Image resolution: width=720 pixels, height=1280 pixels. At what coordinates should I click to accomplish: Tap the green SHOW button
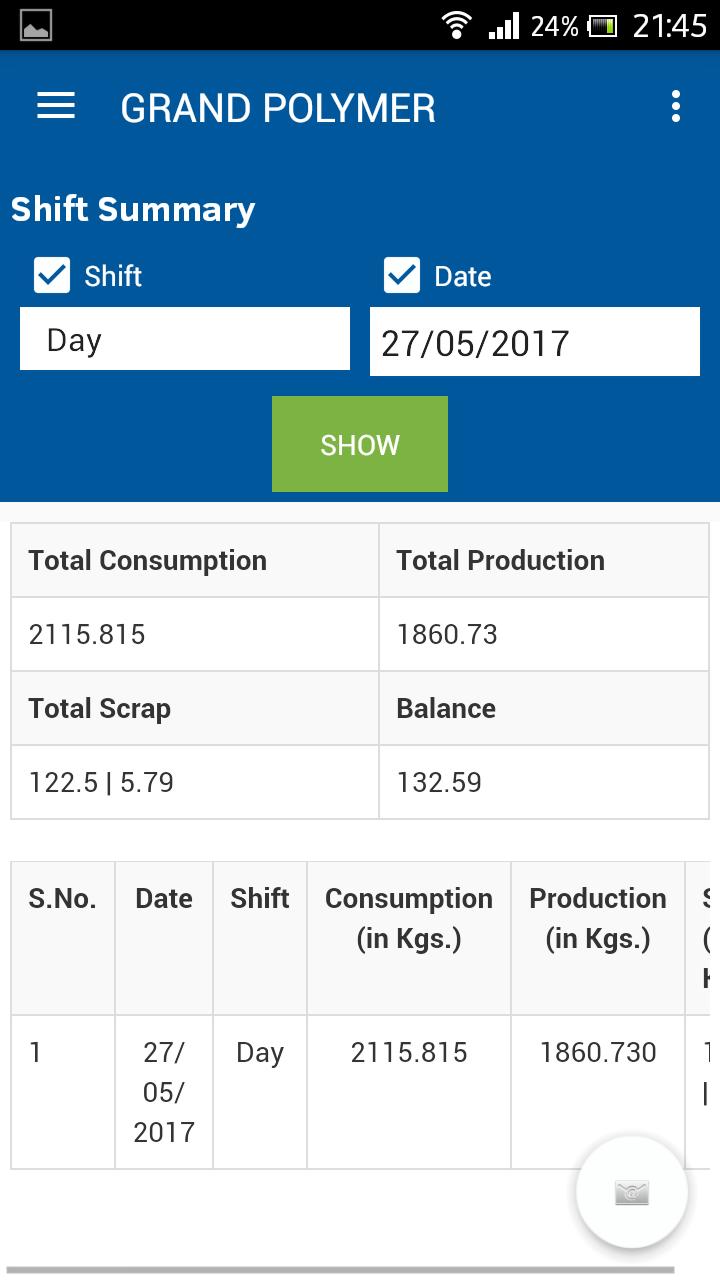360,444
